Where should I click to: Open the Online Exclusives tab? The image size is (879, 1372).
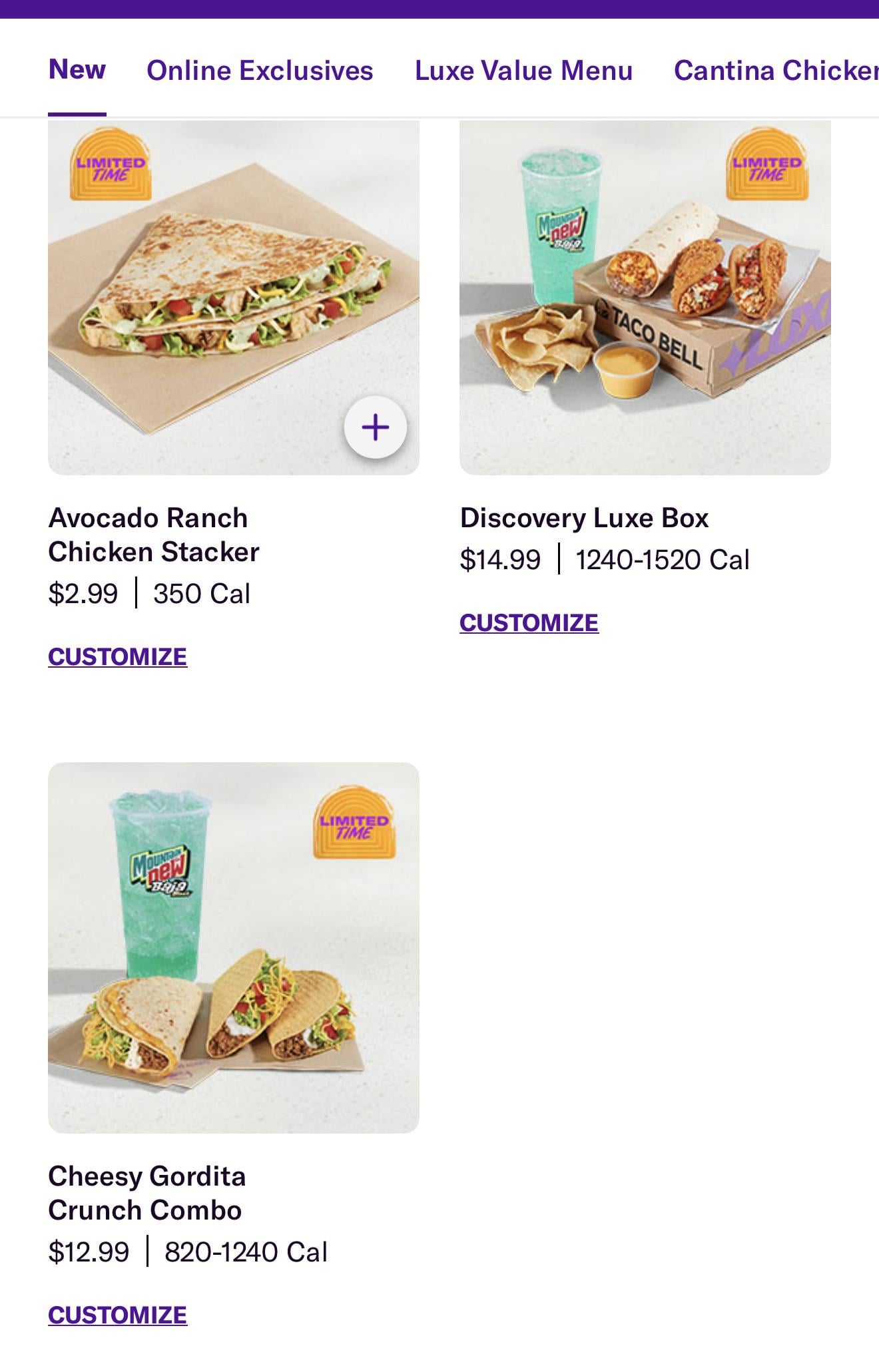click(x=260, y=71)
